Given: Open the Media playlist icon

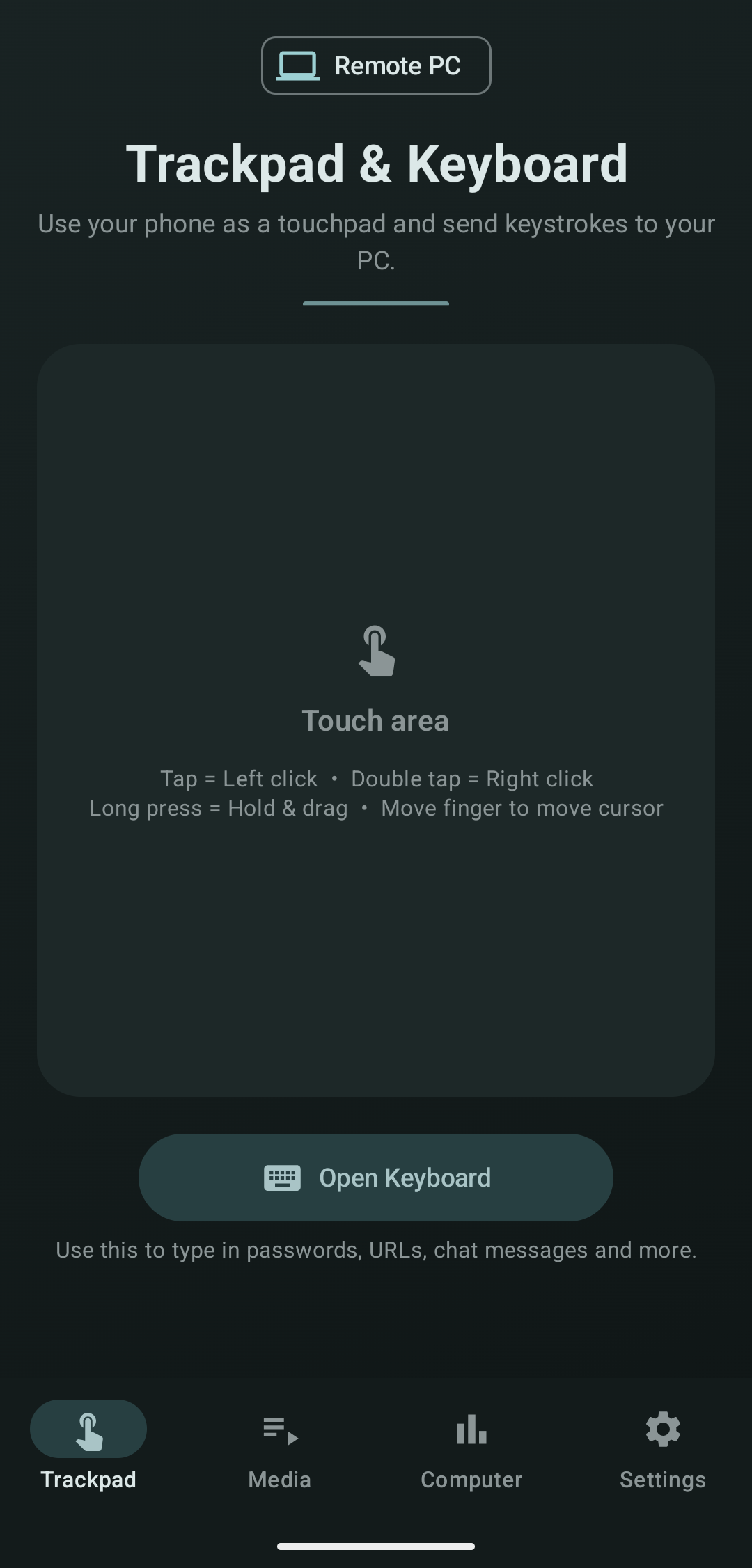Looking at the screenshot, I should pos(279,1430).
